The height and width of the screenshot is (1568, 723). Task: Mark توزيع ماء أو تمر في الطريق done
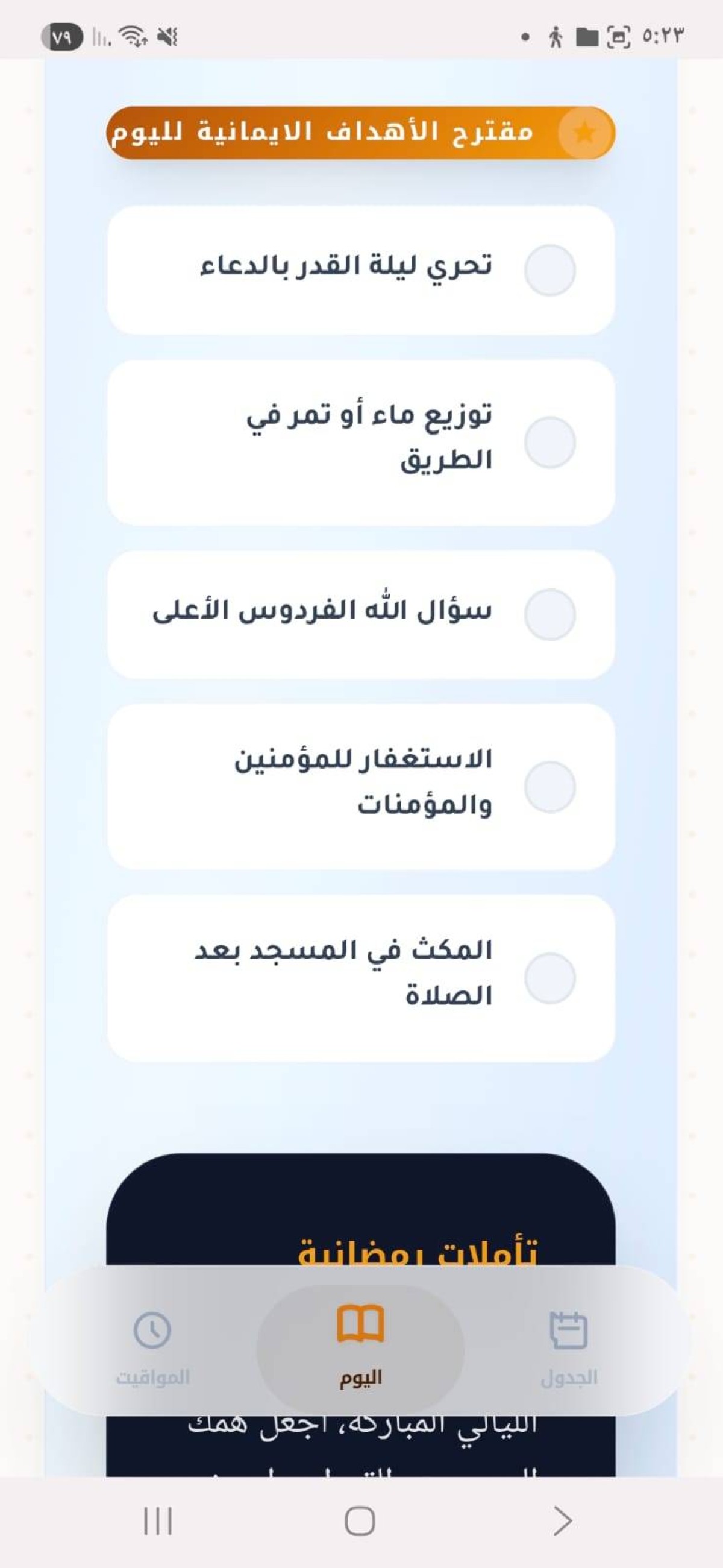pyautogui.click(x=549, y=442)
